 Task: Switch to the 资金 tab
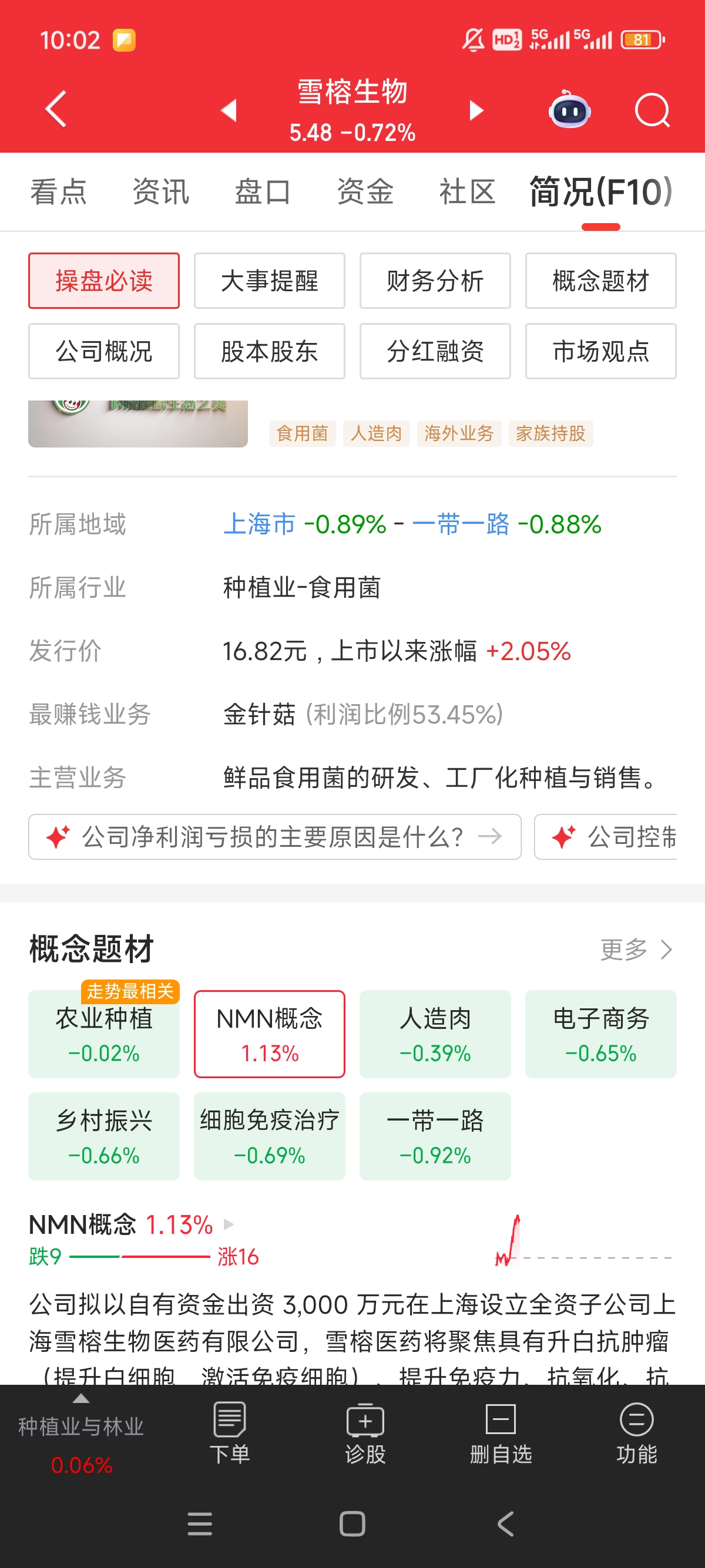[x=365, y=191]
